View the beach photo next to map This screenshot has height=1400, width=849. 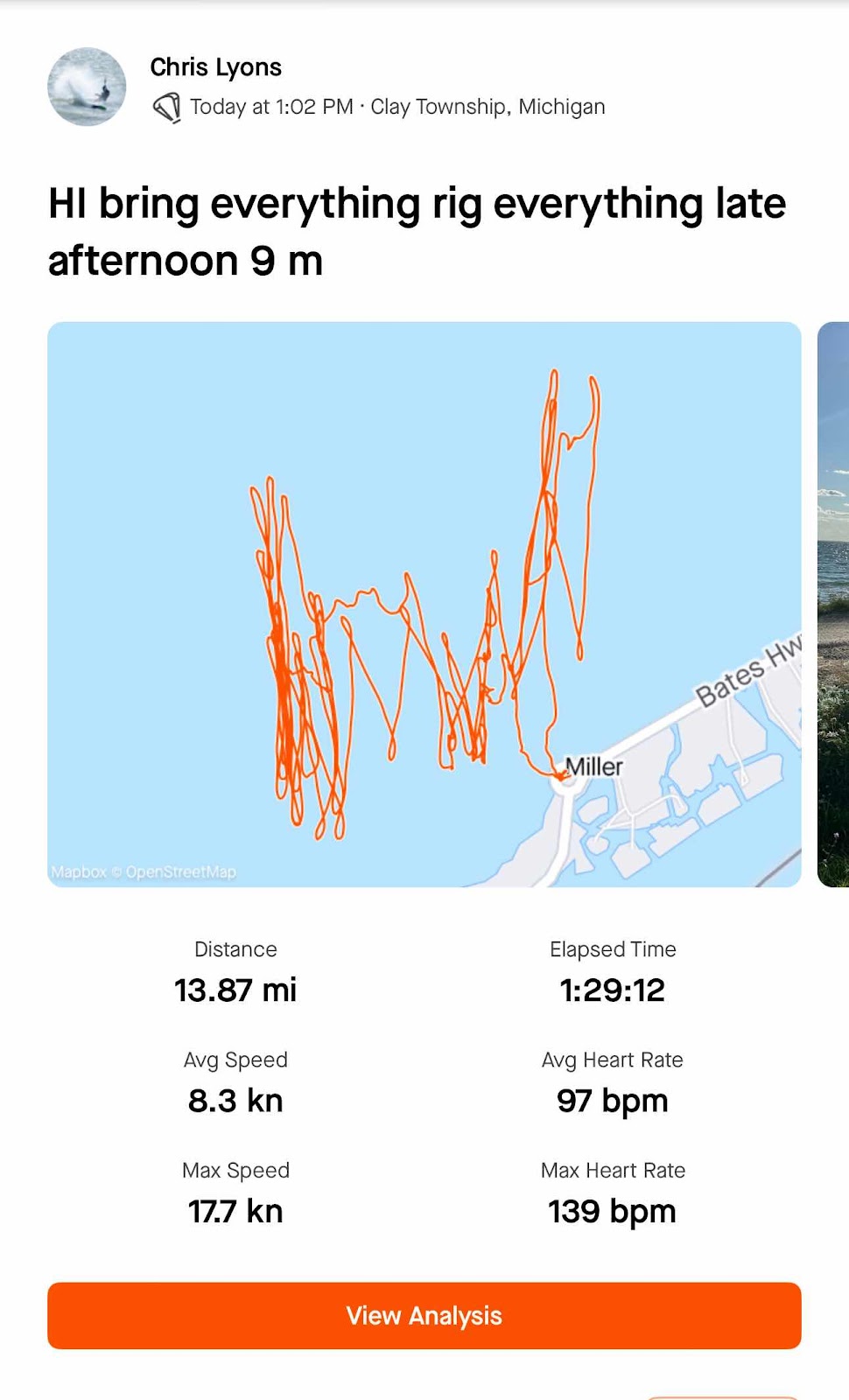coord(834,604)
